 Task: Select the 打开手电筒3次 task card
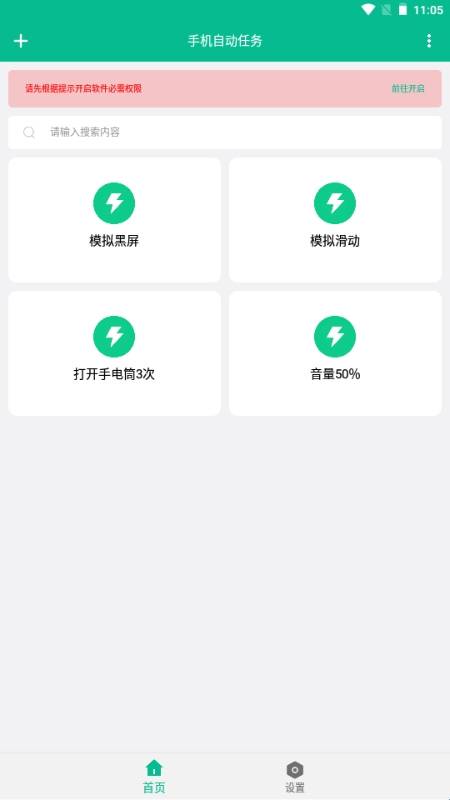tap(115, 354)
